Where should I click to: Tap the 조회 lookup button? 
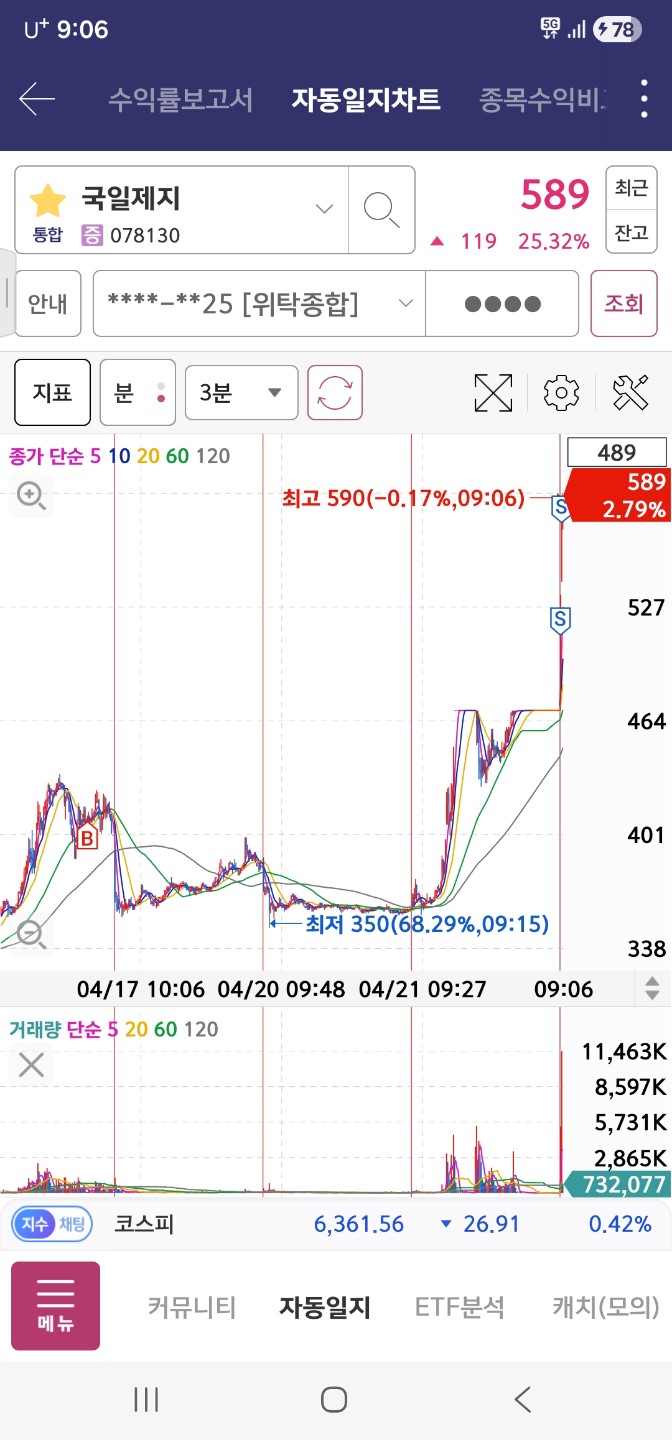point(624,303)
